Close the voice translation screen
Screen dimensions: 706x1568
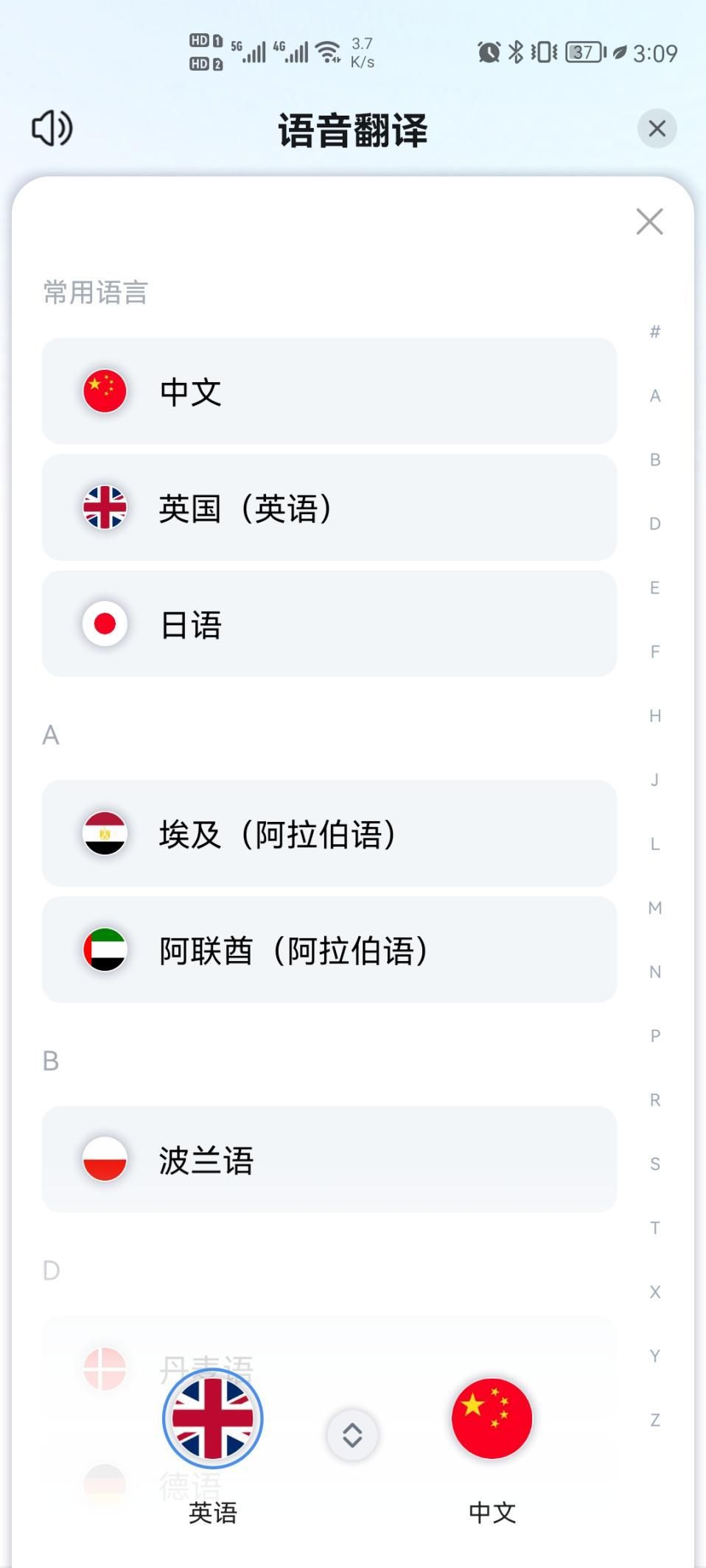pyautogui.click(x=657, y=129)
